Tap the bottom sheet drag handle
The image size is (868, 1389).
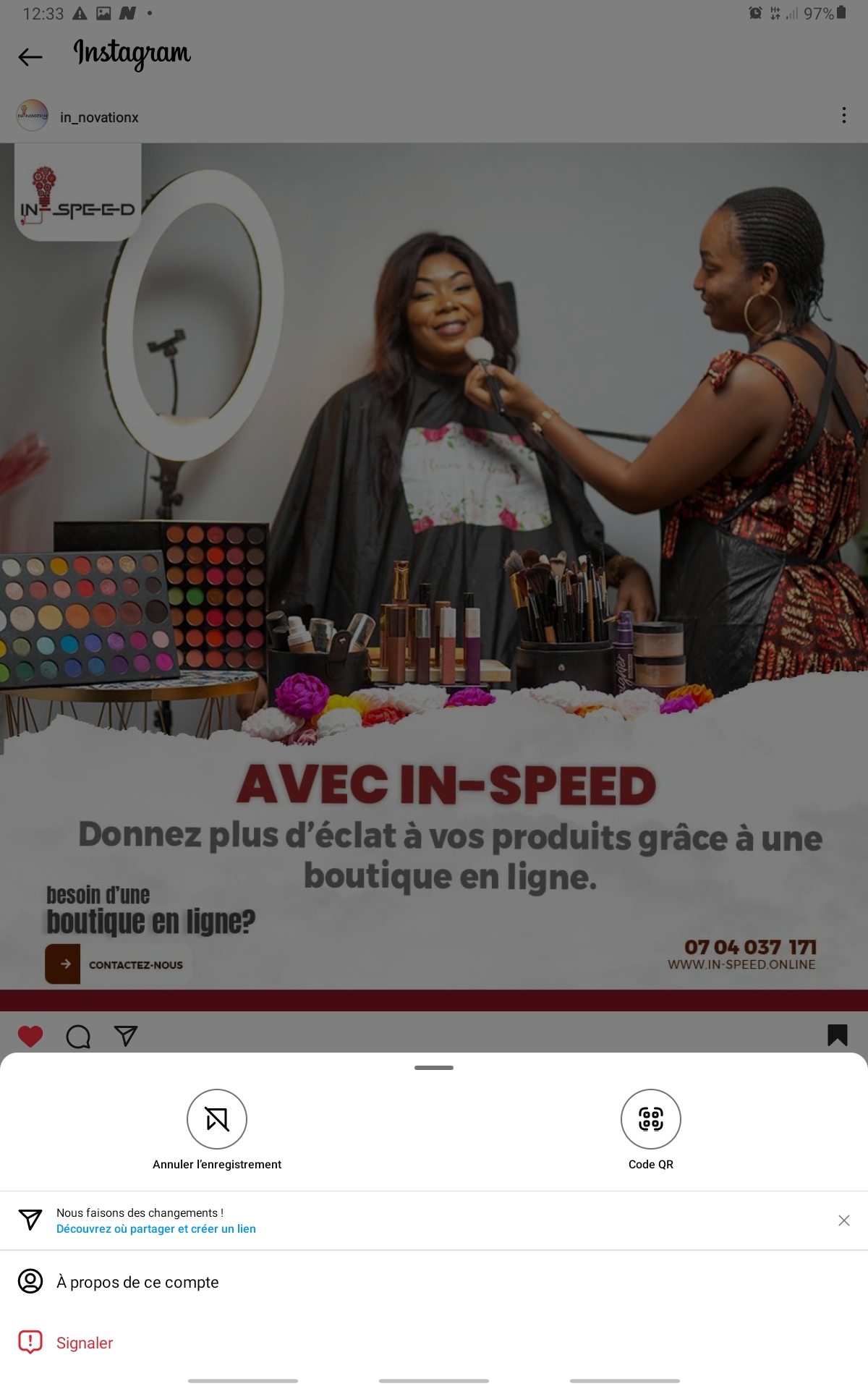click(434, 1068)
